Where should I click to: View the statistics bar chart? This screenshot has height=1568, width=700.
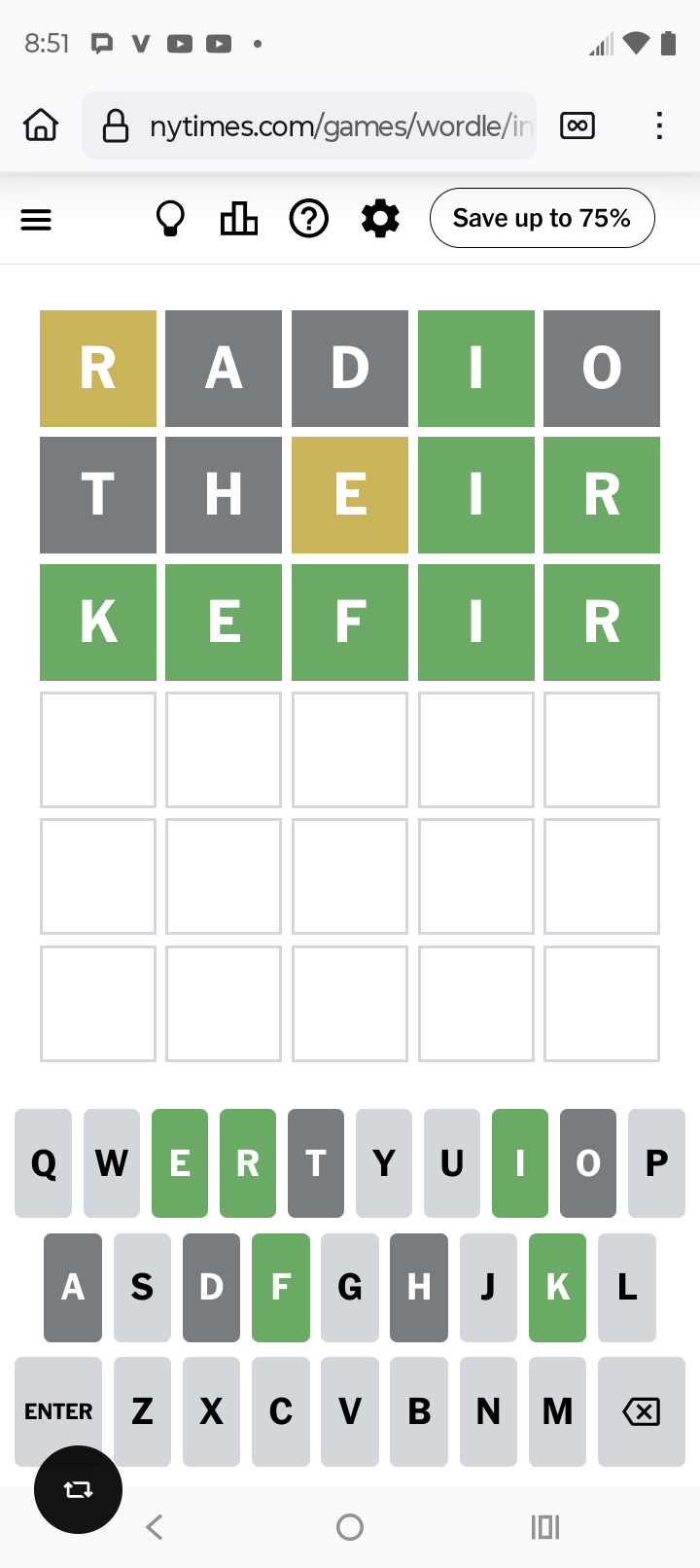(239, 219)
